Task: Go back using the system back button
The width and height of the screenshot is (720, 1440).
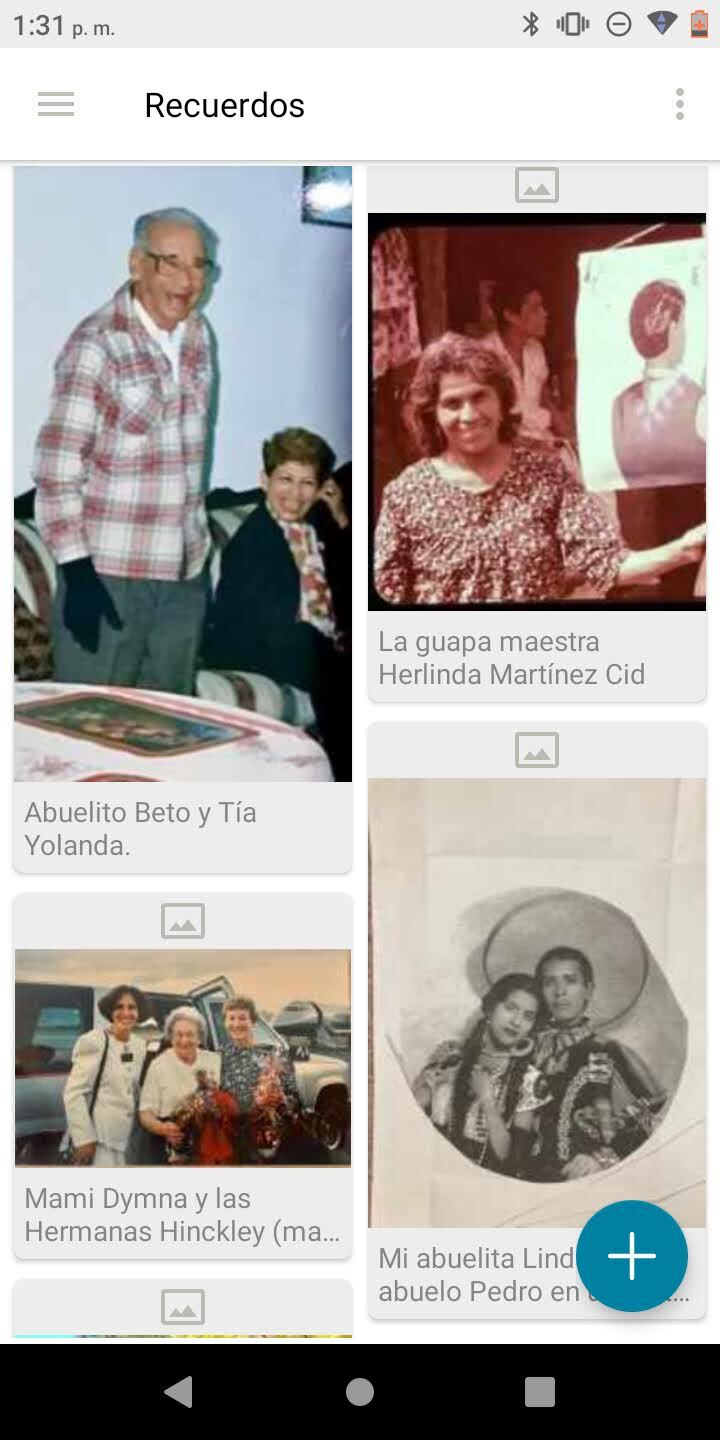Action: [x=179, y=1392]
